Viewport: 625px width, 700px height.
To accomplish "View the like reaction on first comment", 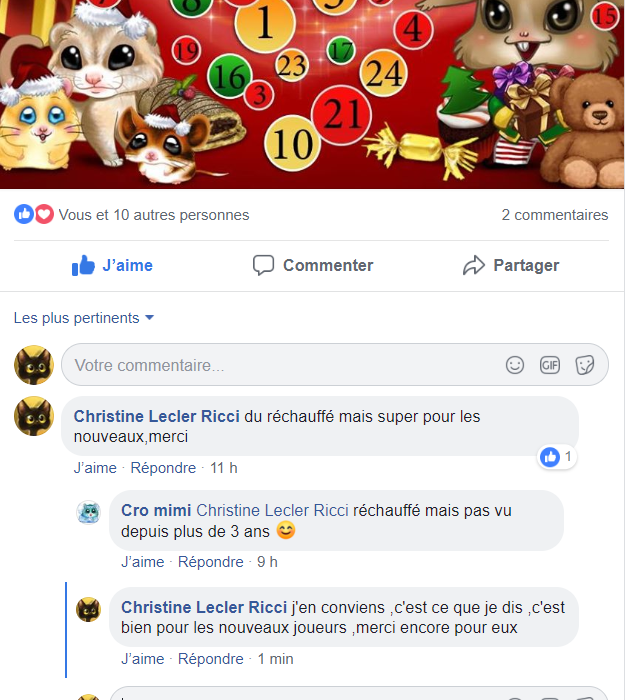I will tap(557, 457).
